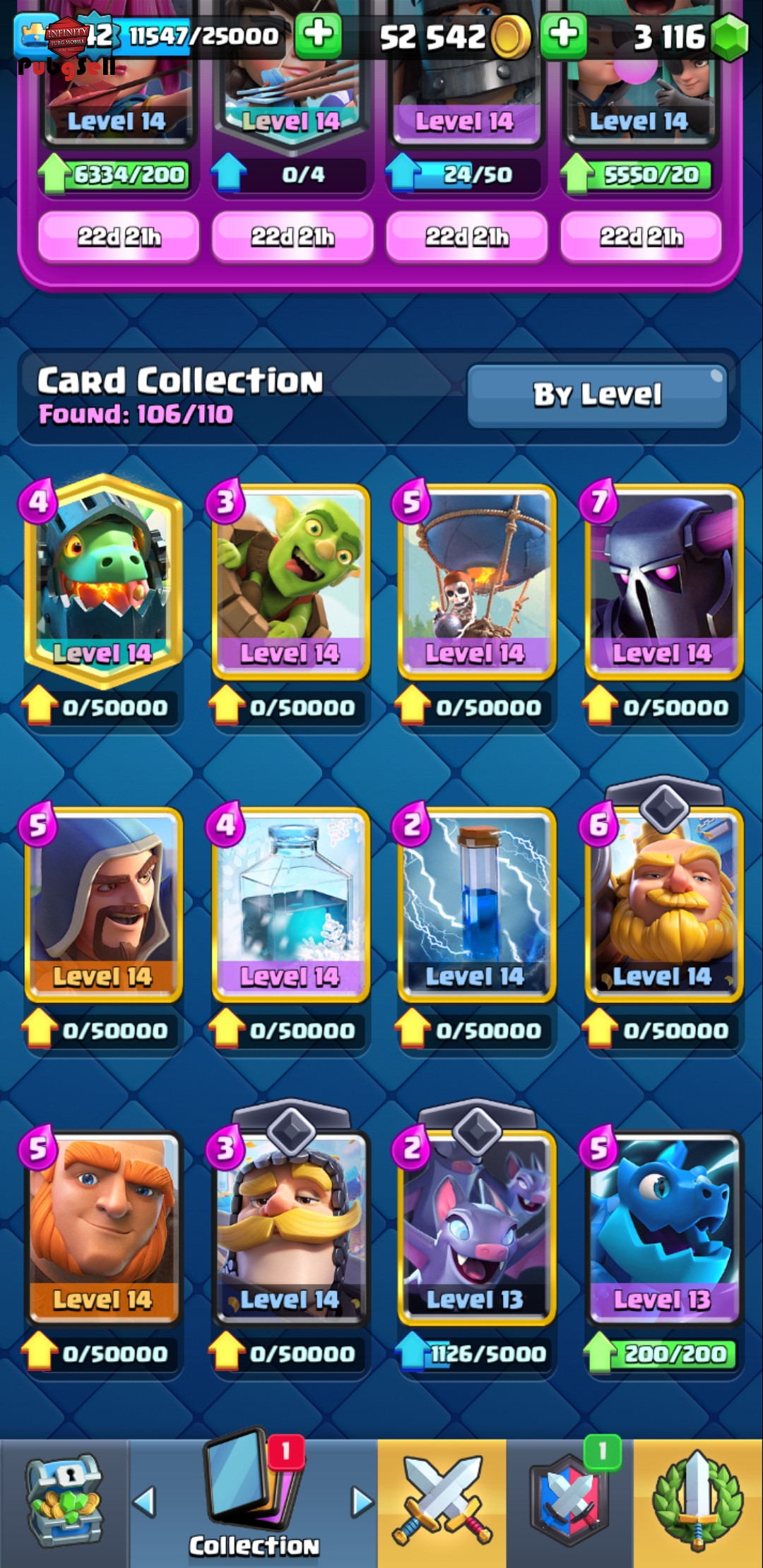763x1568 pixels.
Task: Open the Balloon card details
Action: click(x=477, y=581)
